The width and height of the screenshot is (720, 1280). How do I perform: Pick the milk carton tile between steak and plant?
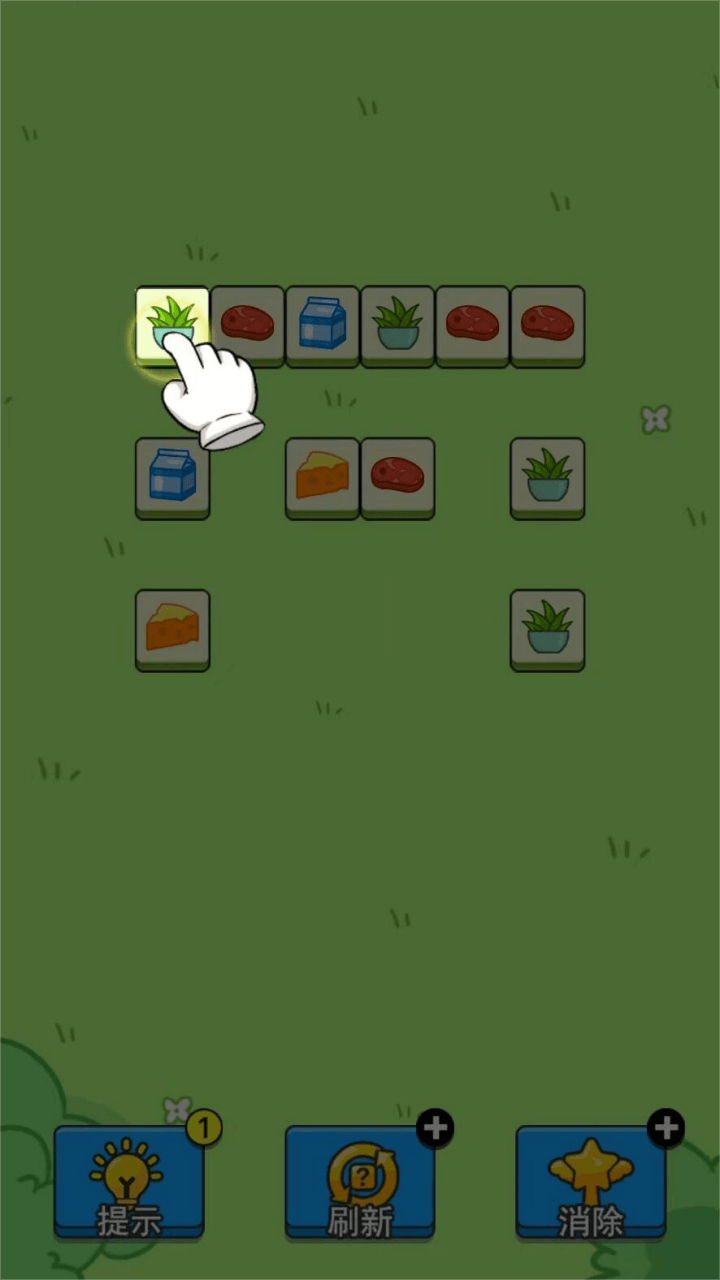(322, 324)
